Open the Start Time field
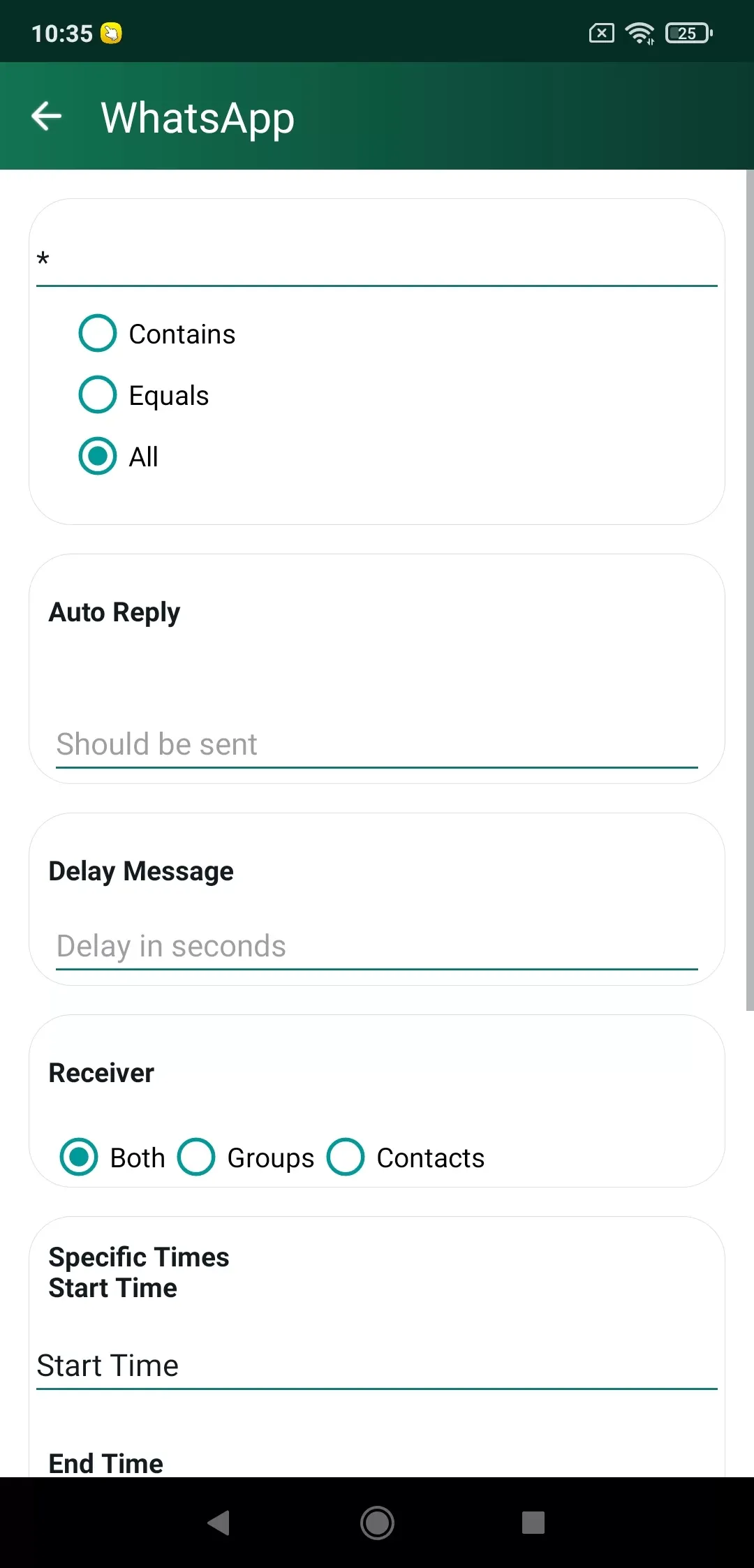The image size is (754, 1568). [x=377, y=1366]
